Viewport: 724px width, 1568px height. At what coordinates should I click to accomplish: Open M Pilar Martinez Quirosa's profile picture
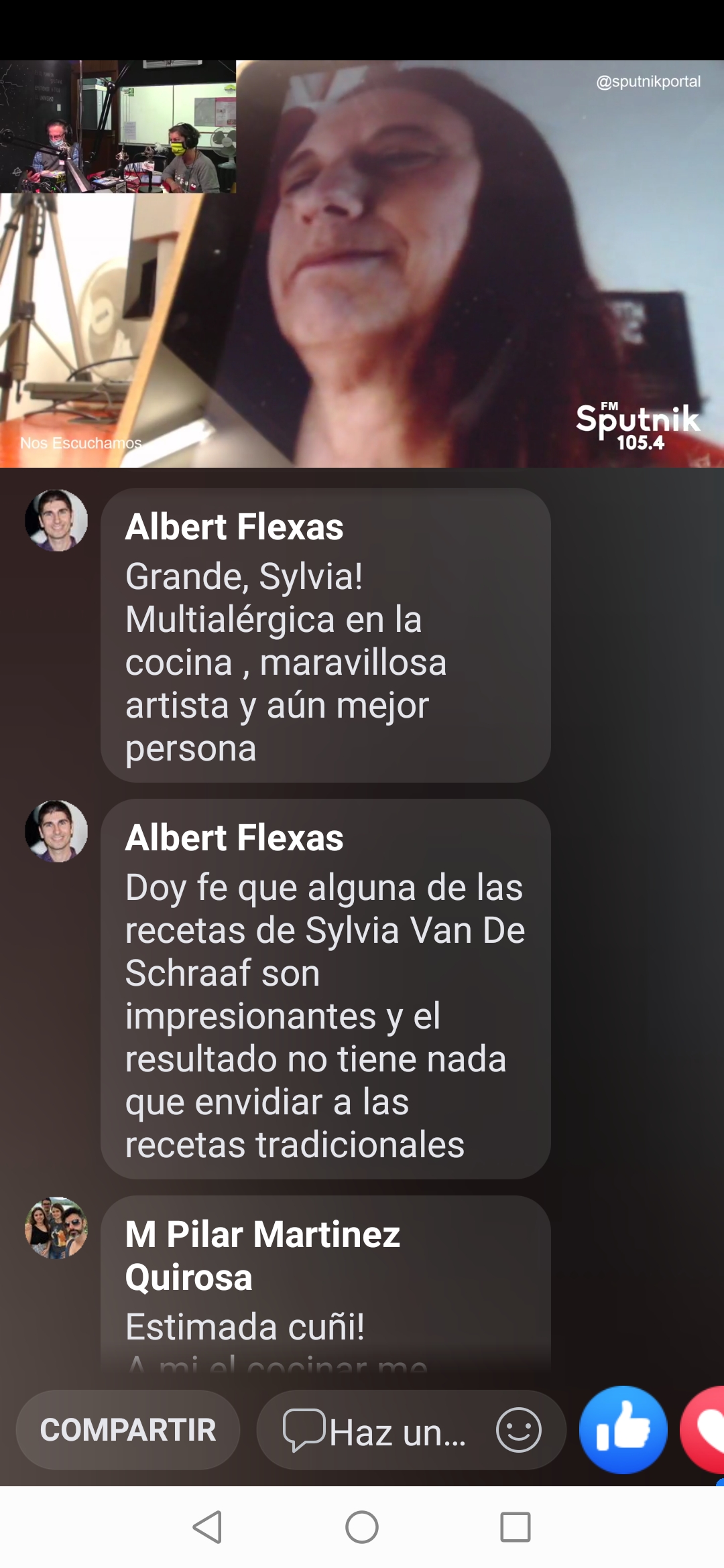tap(56, 1228)
